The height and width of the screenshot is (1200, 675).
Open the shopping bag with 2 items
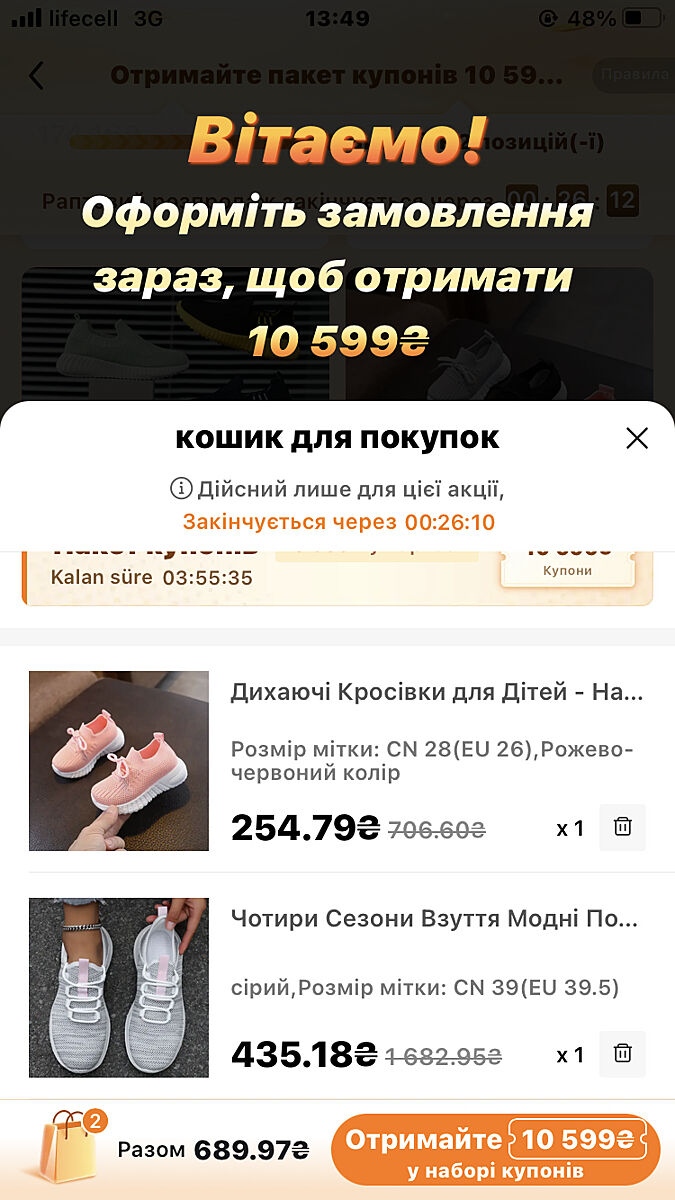[70, 1148]
